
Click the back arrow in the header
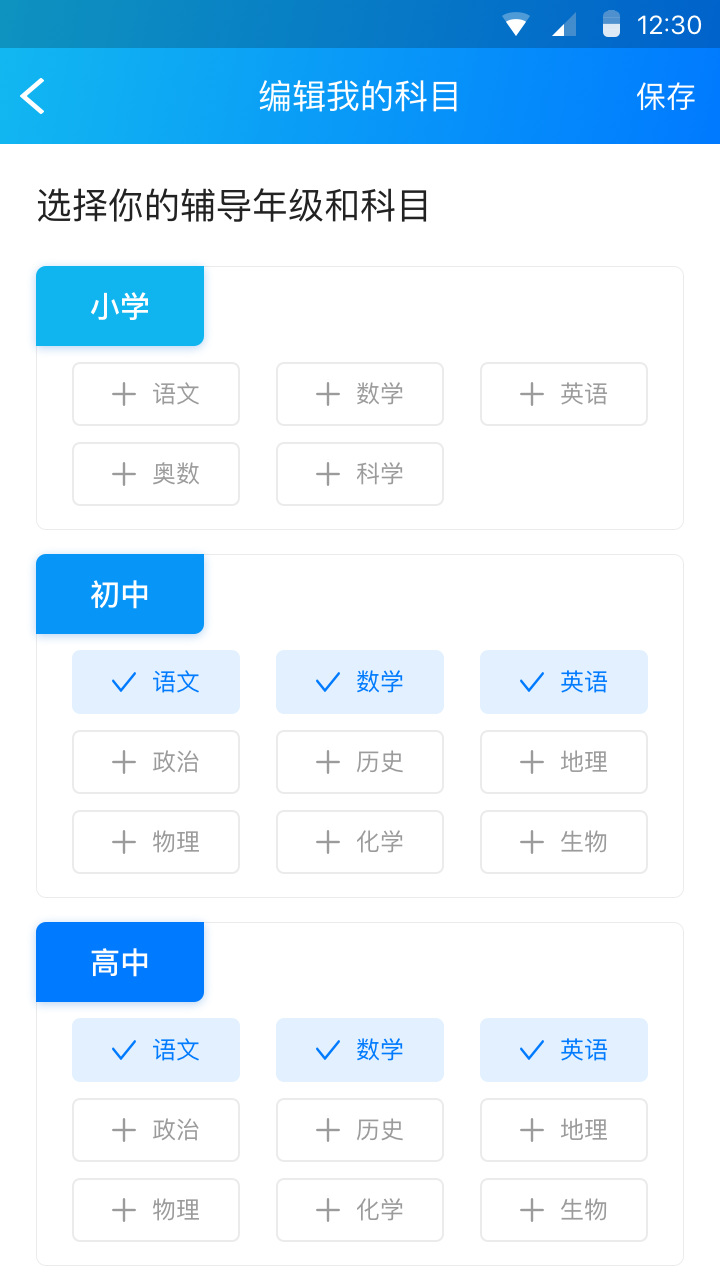coord(31,96)
